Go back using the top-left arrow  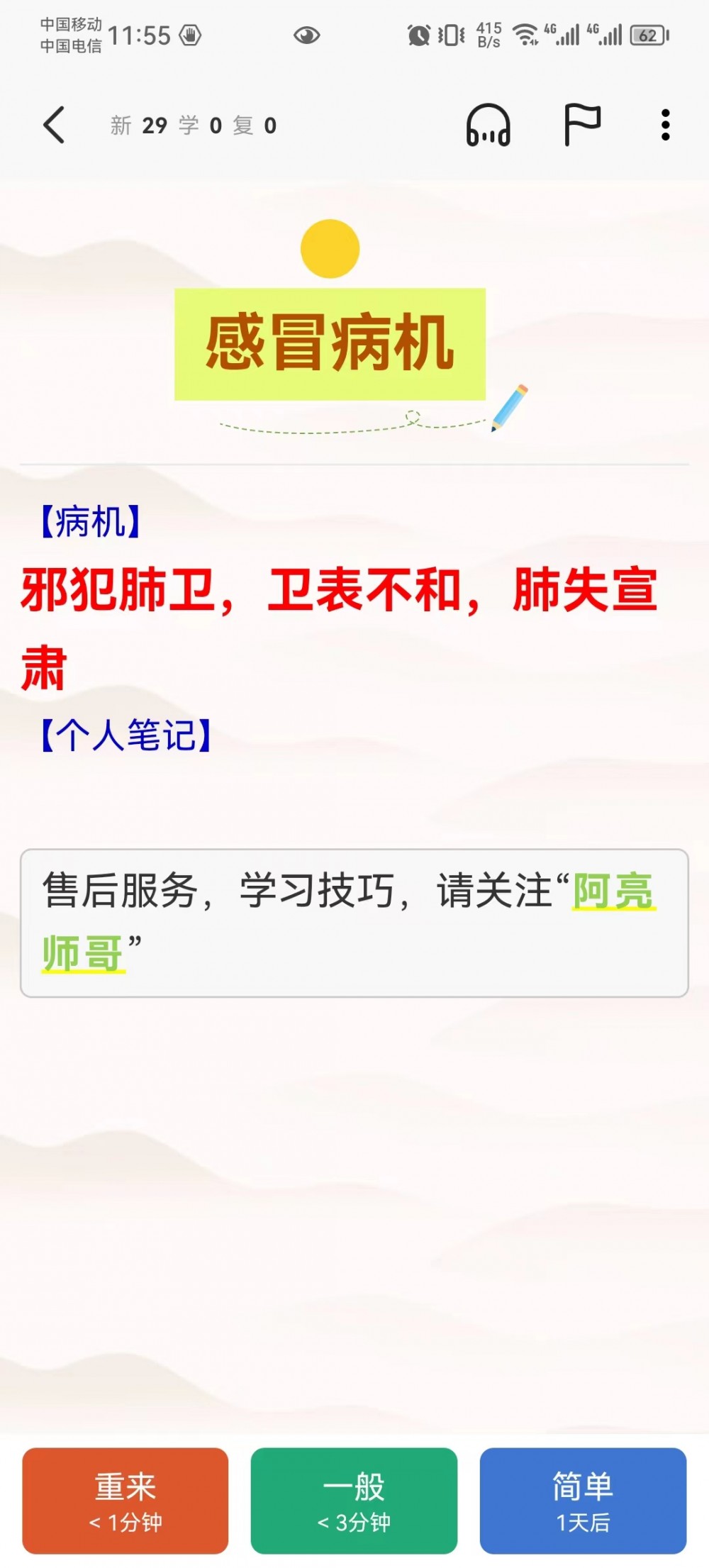tap(54, 126)
